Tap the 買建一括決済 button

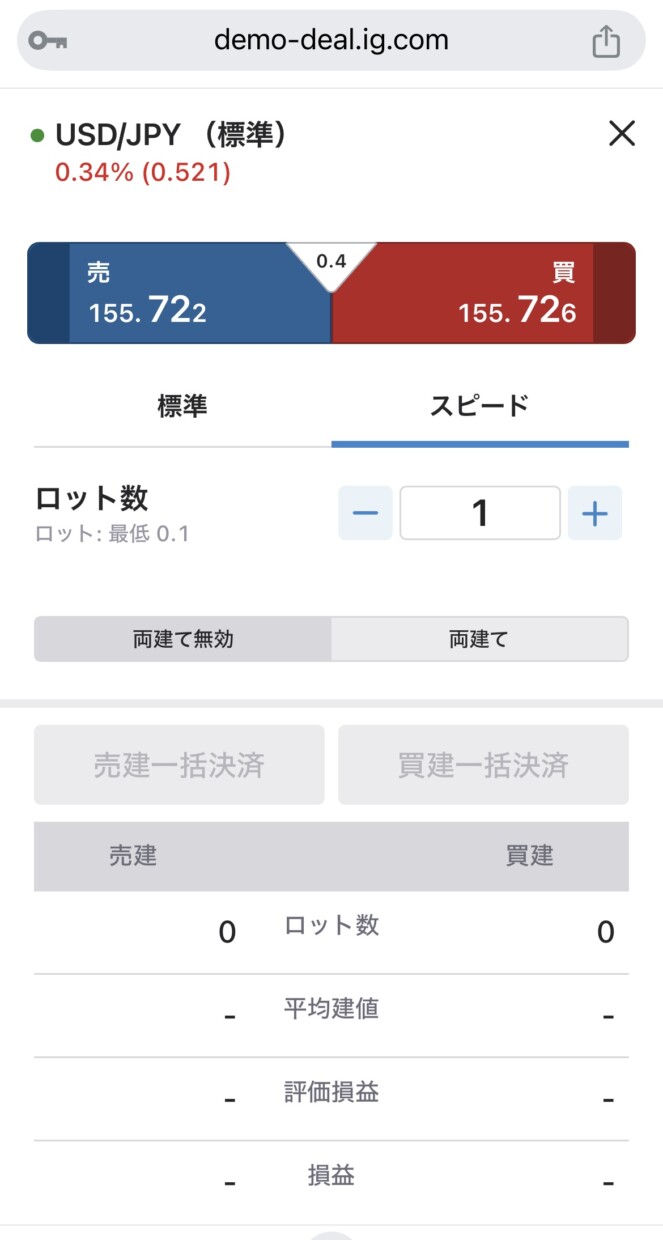pos(483,765)
